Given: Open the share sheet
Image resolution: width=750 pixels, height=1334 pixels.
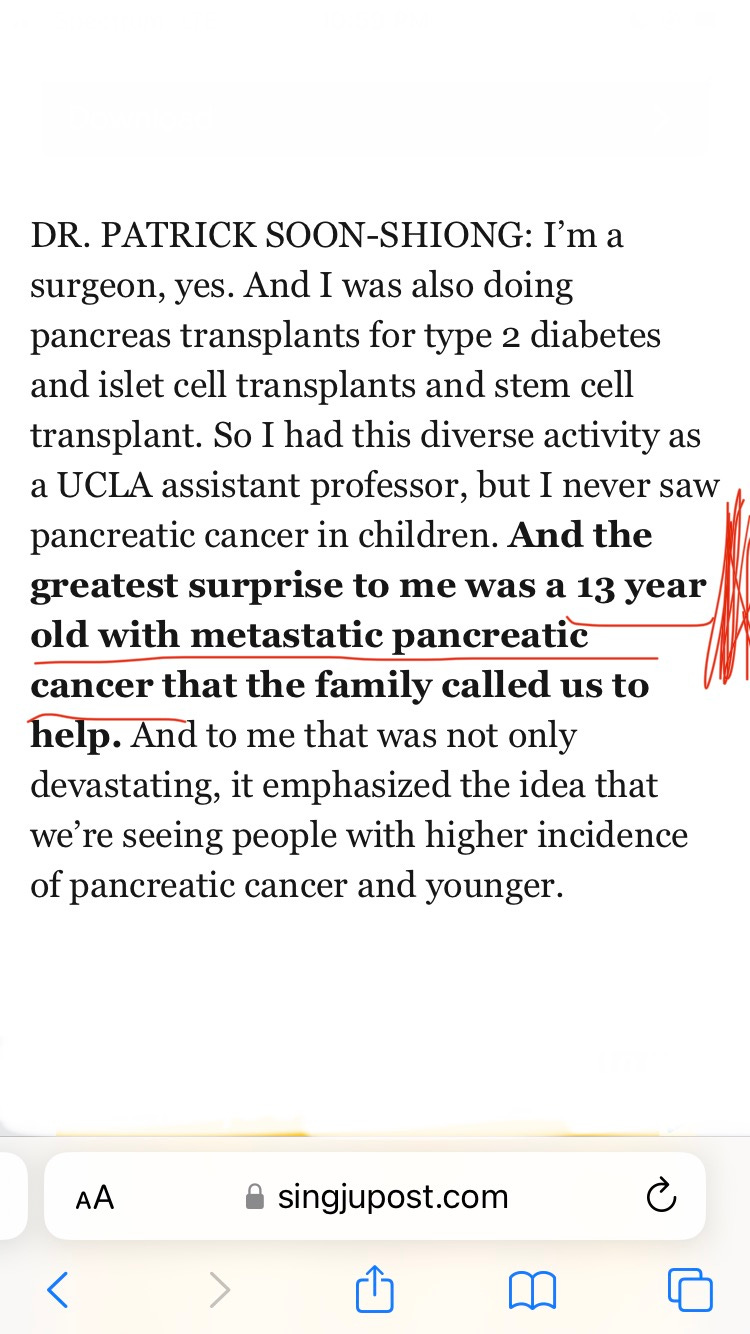Looking at the screenshot, I should 375,1288.
